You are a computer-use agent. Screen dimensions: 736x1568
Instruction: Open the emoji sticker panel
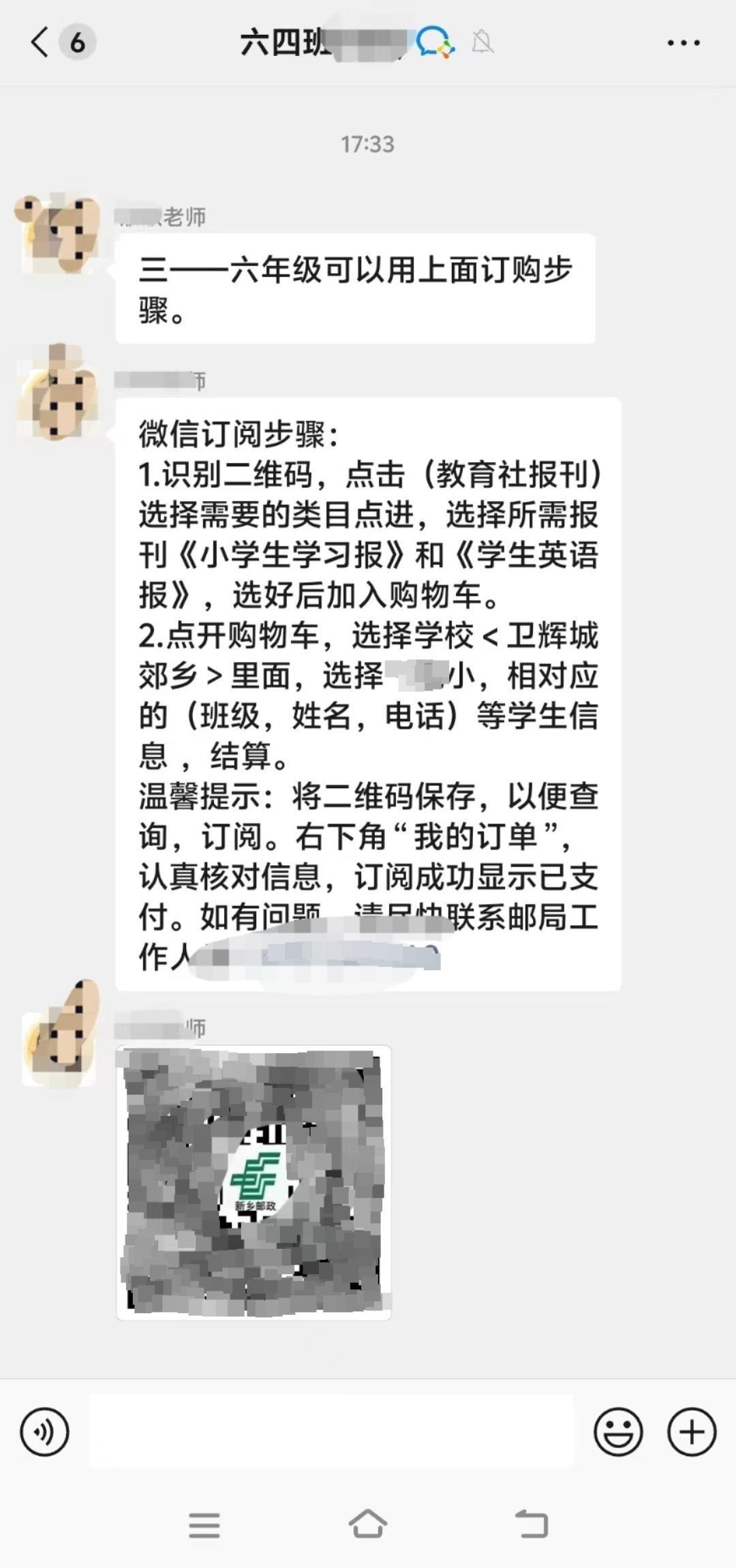pos(618,1432)
